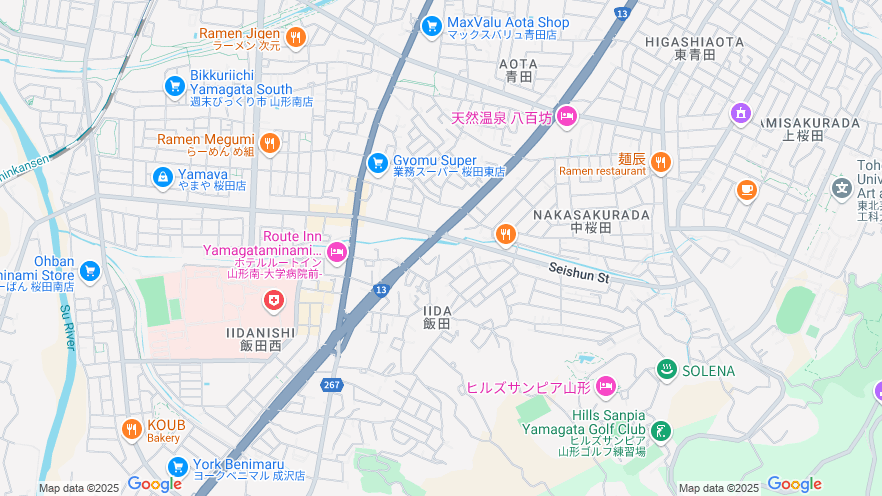
Task: Open the Ohban Minami Store pin
Action: (x=90, y=270)
